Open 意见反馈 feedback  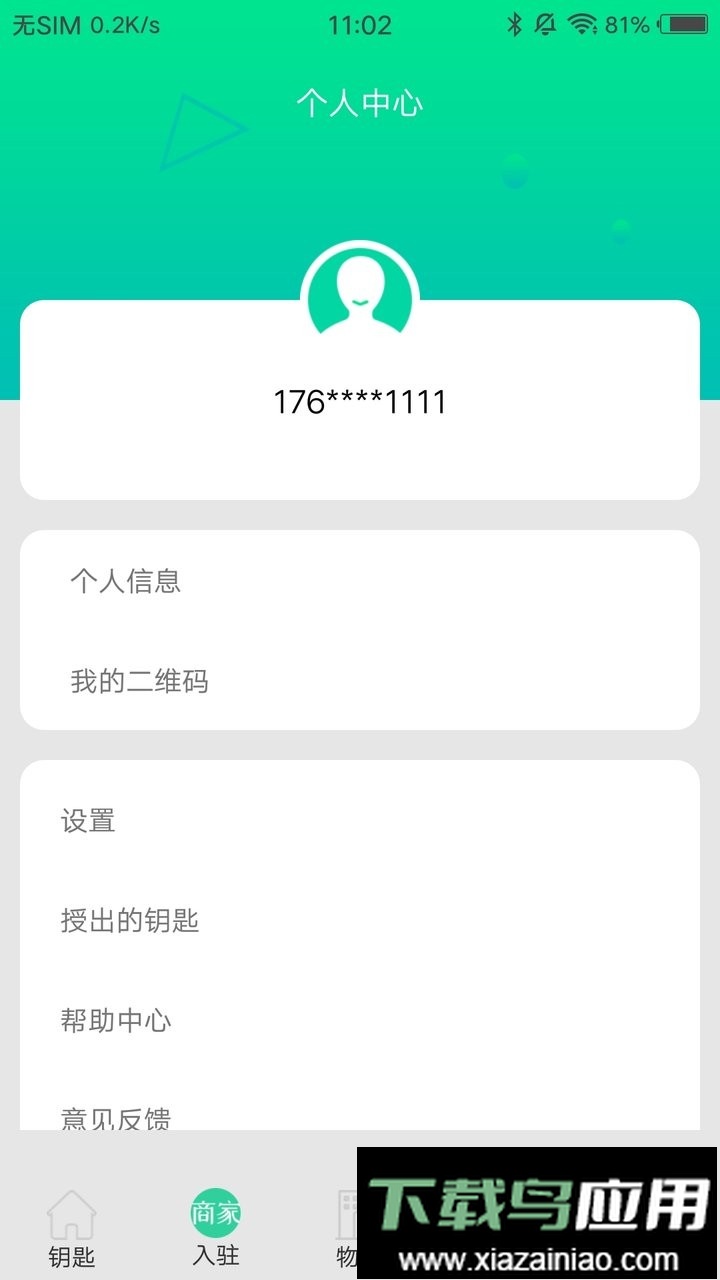tap(116, 1116)
